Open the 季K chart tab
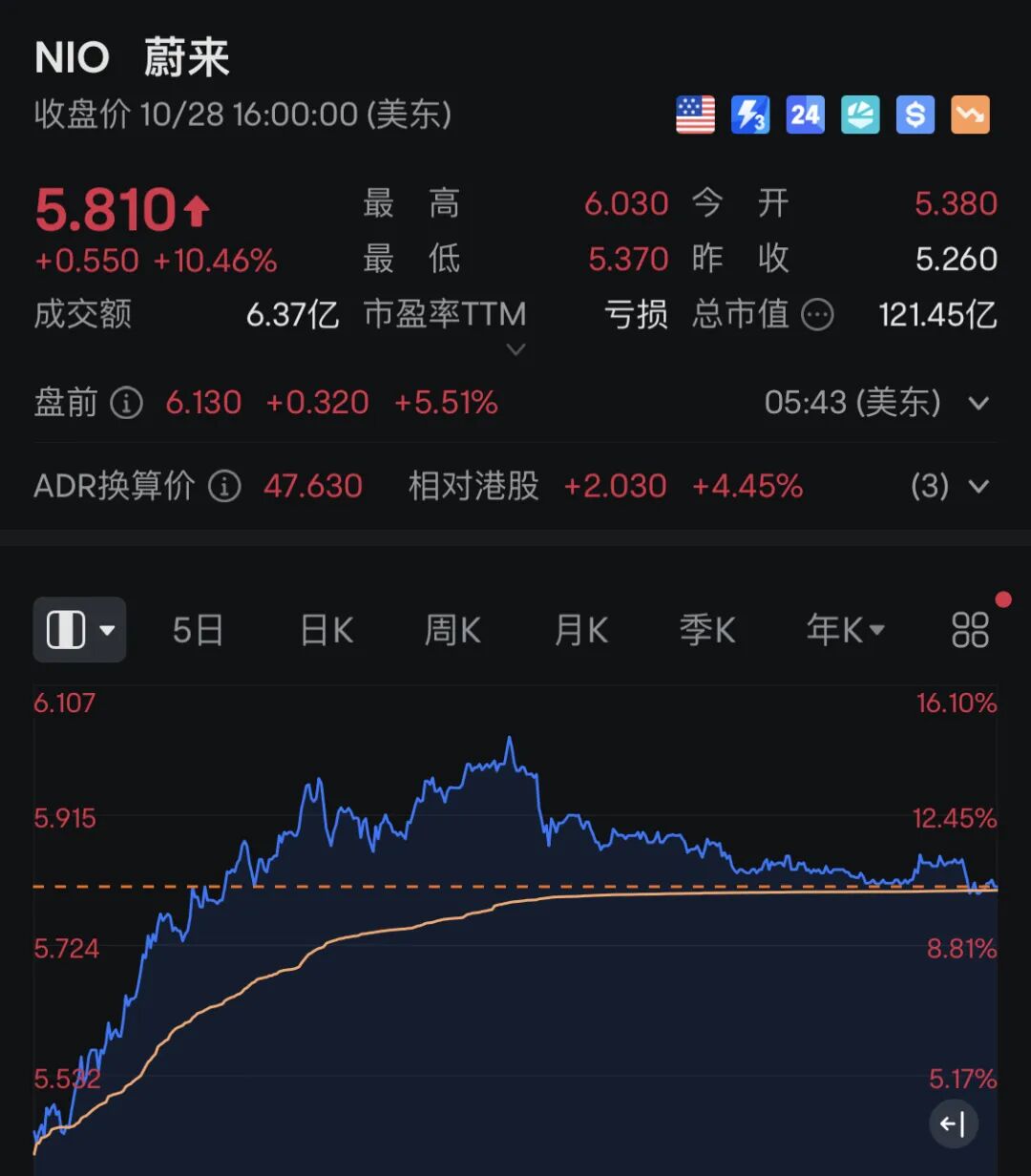The width and height of the screenshot is (1031, 1176). point(707,630)
